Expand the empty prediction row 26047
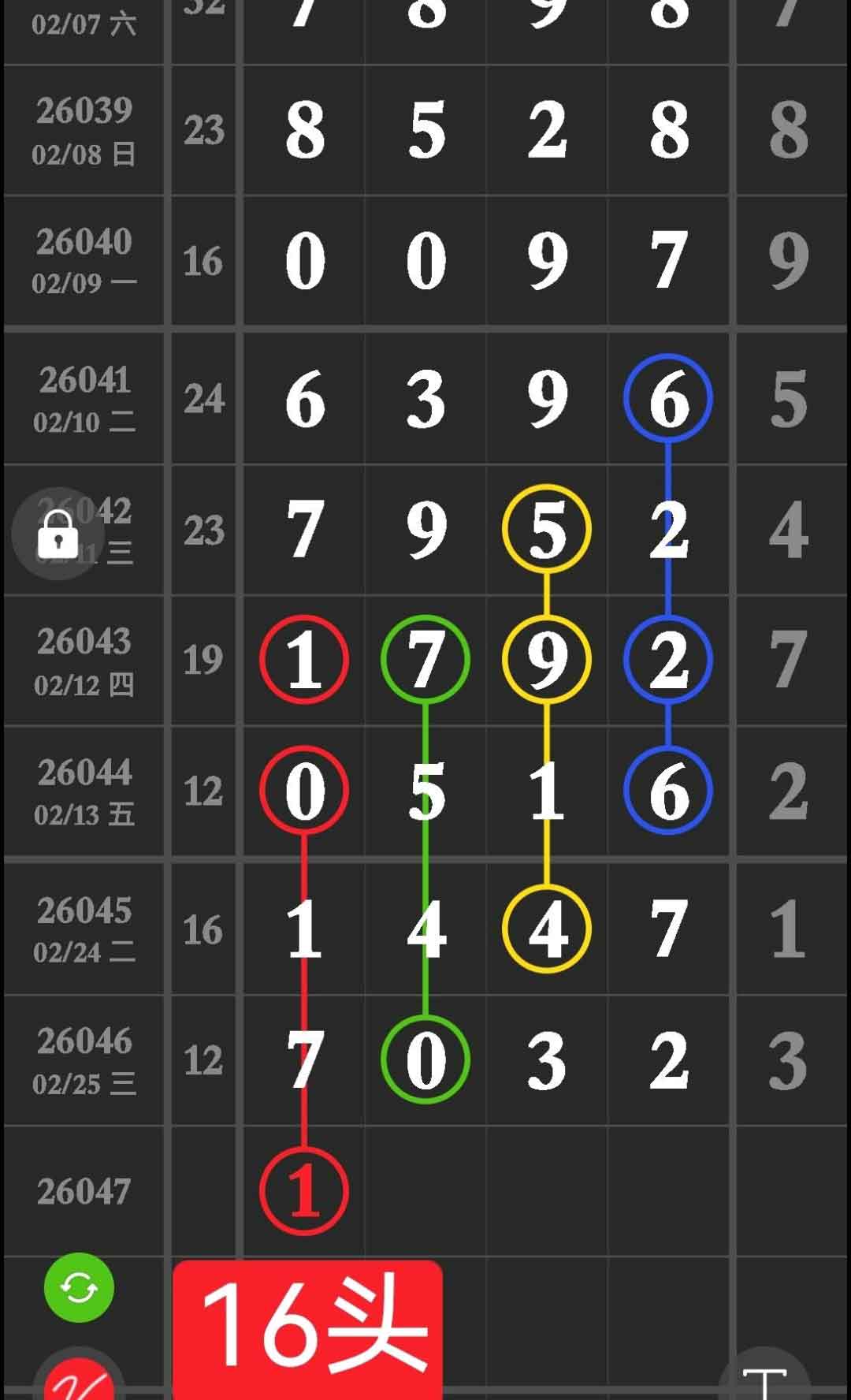Screen dimensions: 851x1400 (83, 1193)
